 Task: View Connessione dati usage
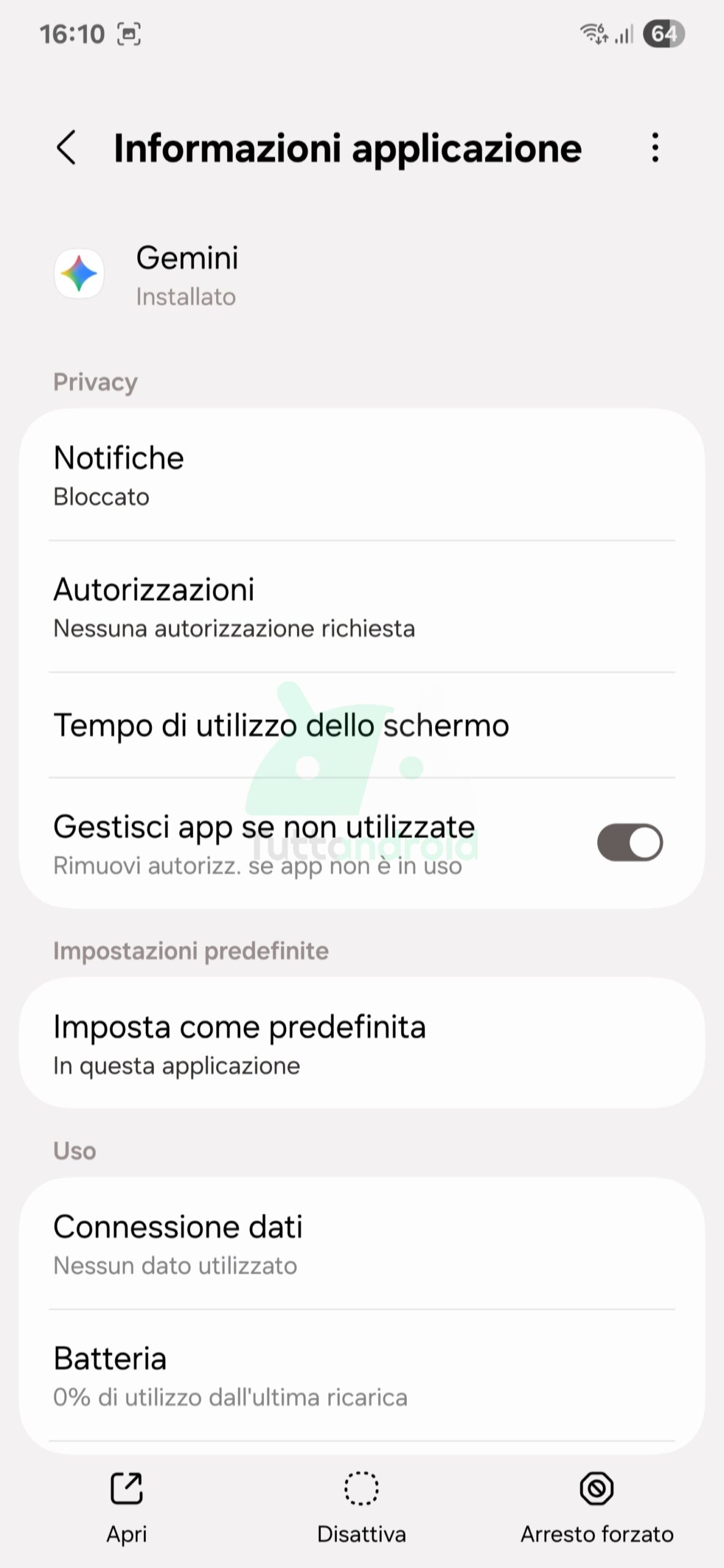click(361, 1244)
